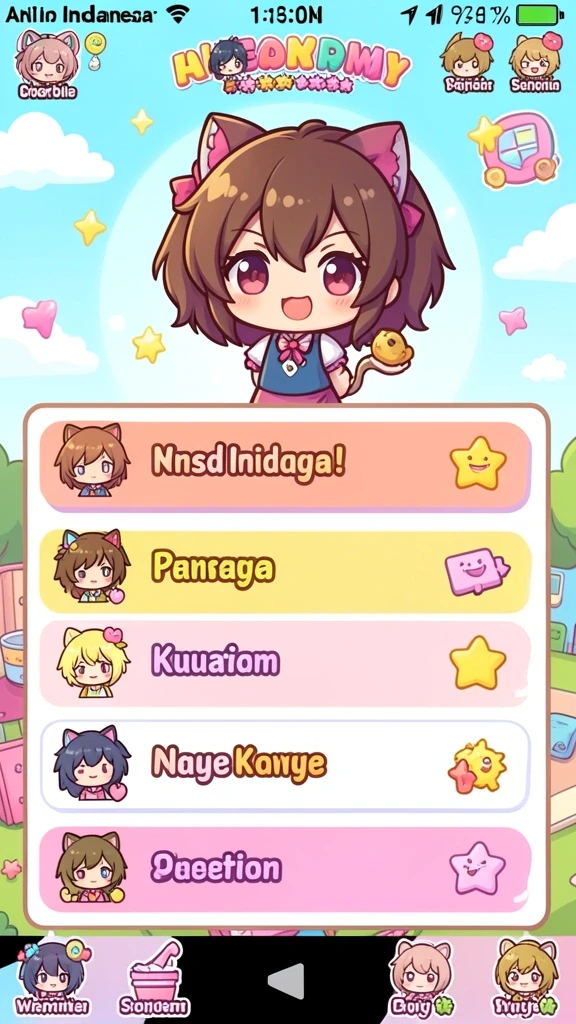Tap the gray back triangle in the bottom bar

click(x=287, y=980)
